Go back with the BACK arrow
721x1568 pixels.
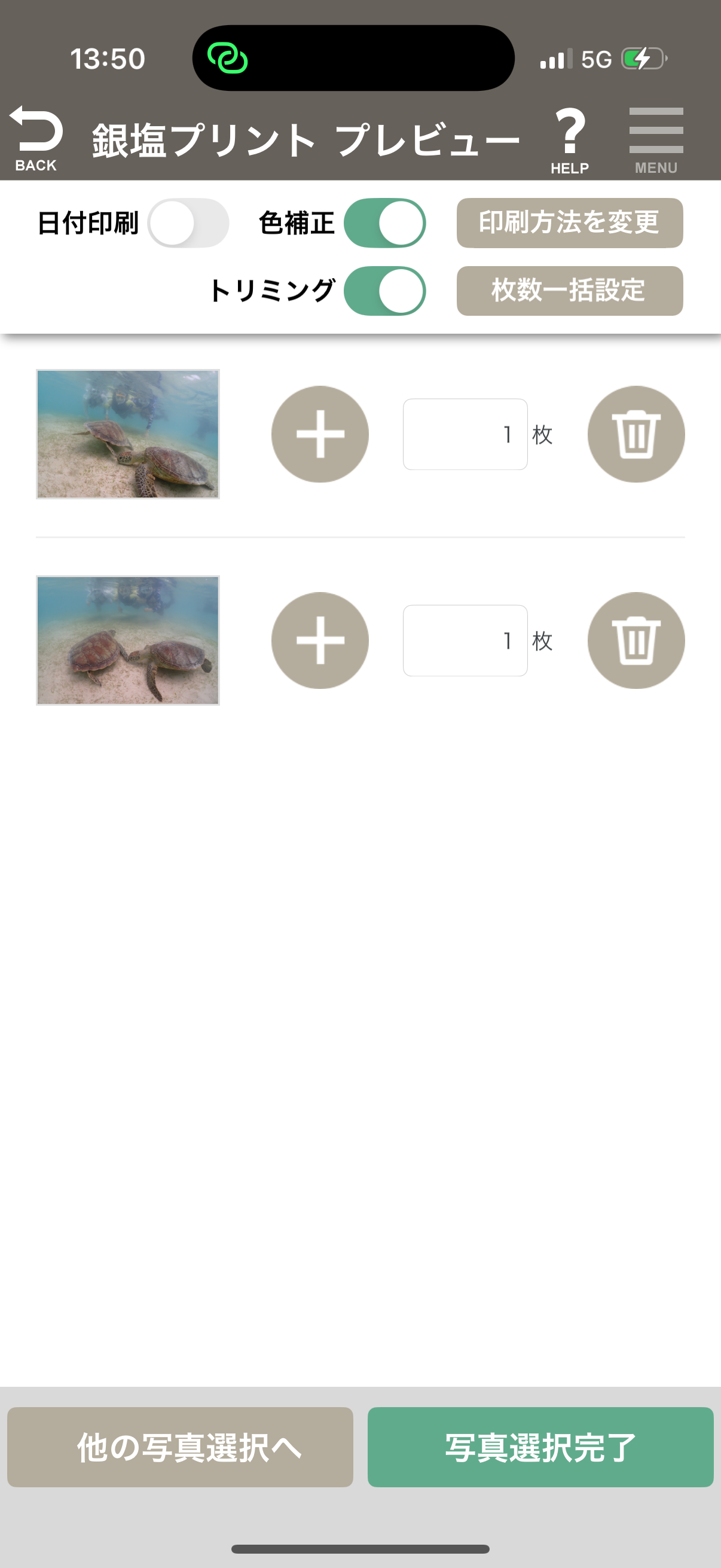pyautogui.click(x=36, y=138)
